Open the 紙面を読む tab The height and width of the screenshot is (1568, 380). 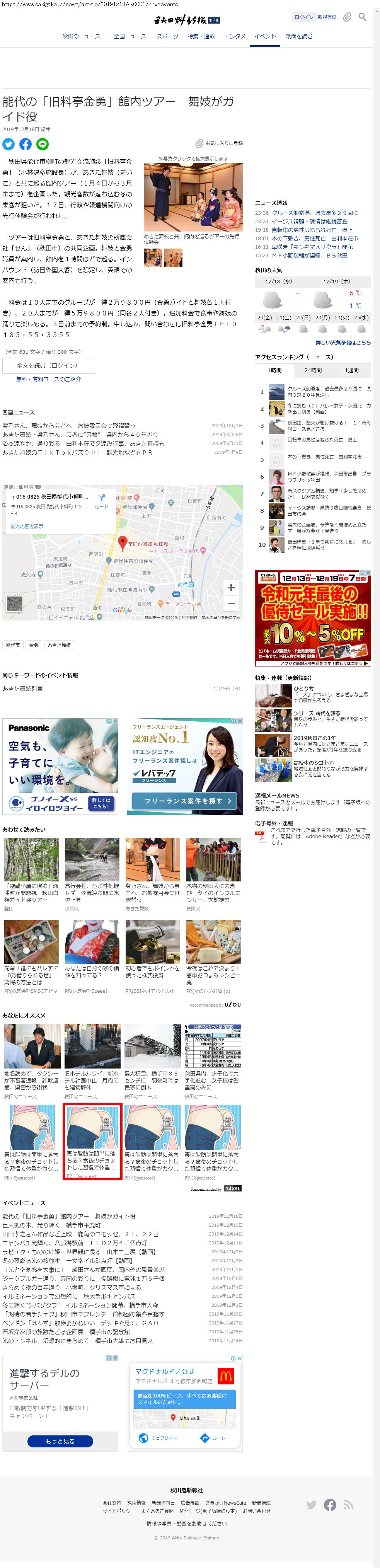click(299, 36)
